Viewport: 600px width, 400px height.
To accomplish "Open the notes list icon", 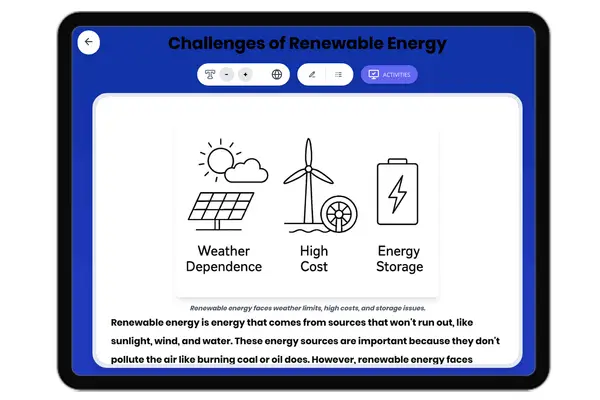I will 339,74.
